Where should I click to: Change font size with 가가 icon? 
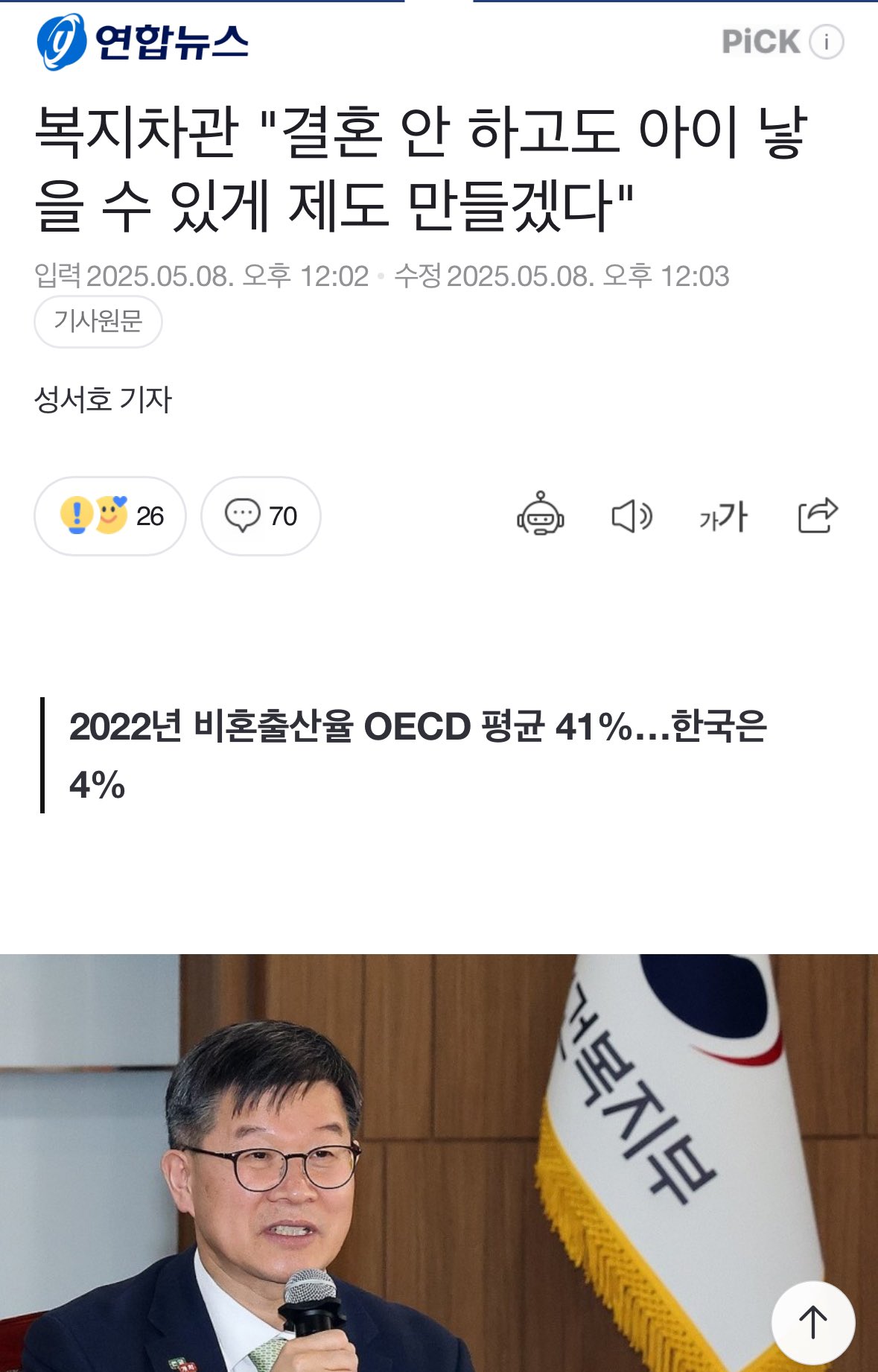pyautogui.click(x=723, y=515)
